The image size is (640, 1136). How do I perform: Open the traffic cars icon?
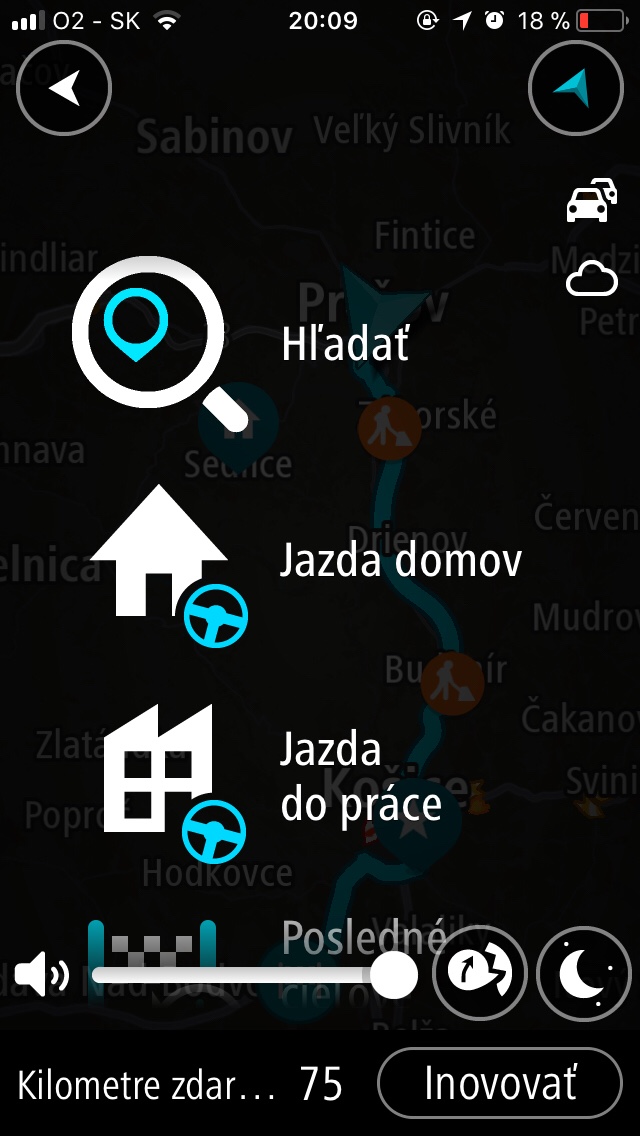pyautogui.click(x=591, y=199)
